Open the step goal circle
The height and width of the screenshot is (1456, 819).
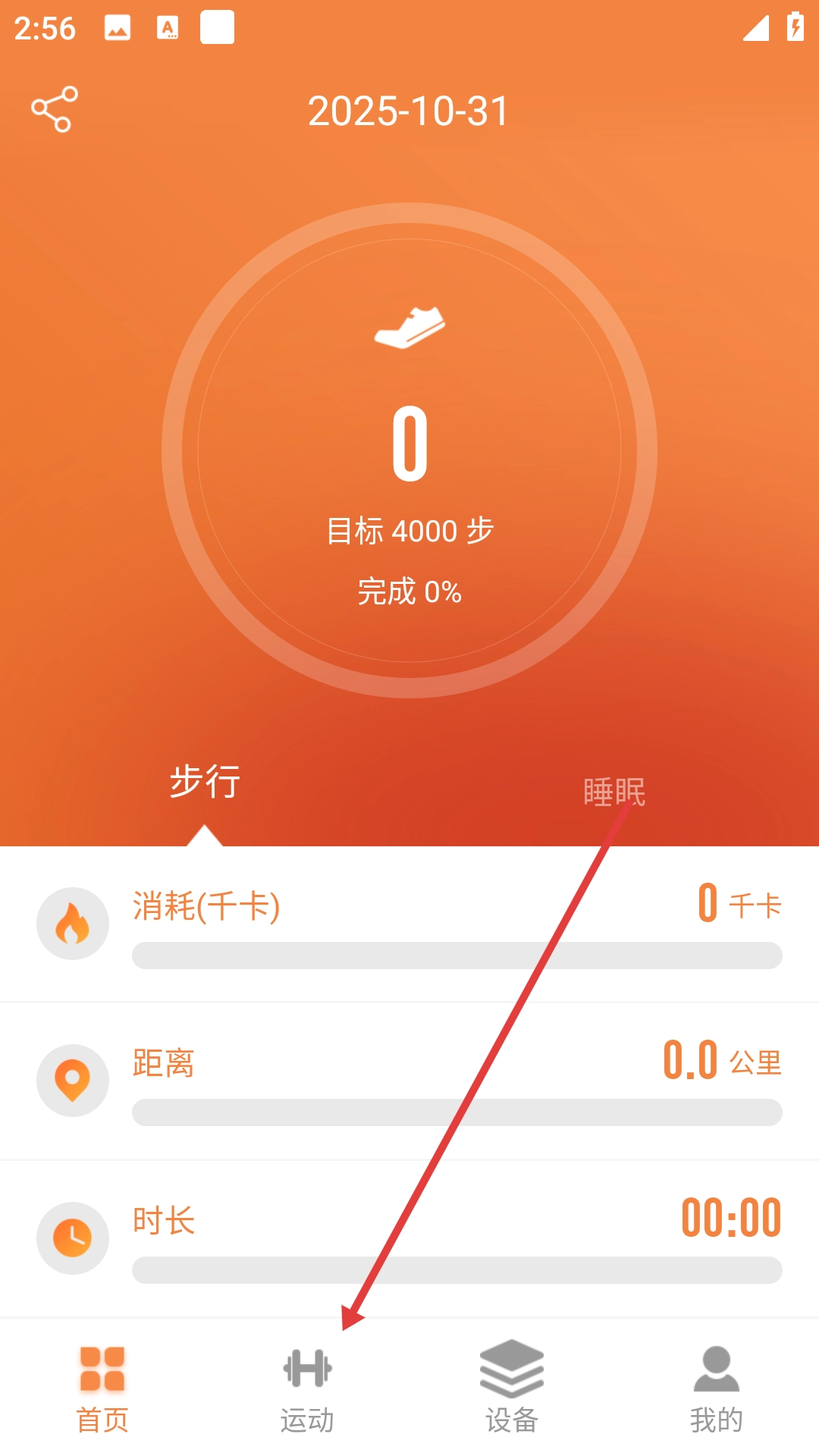click(409, 450)
